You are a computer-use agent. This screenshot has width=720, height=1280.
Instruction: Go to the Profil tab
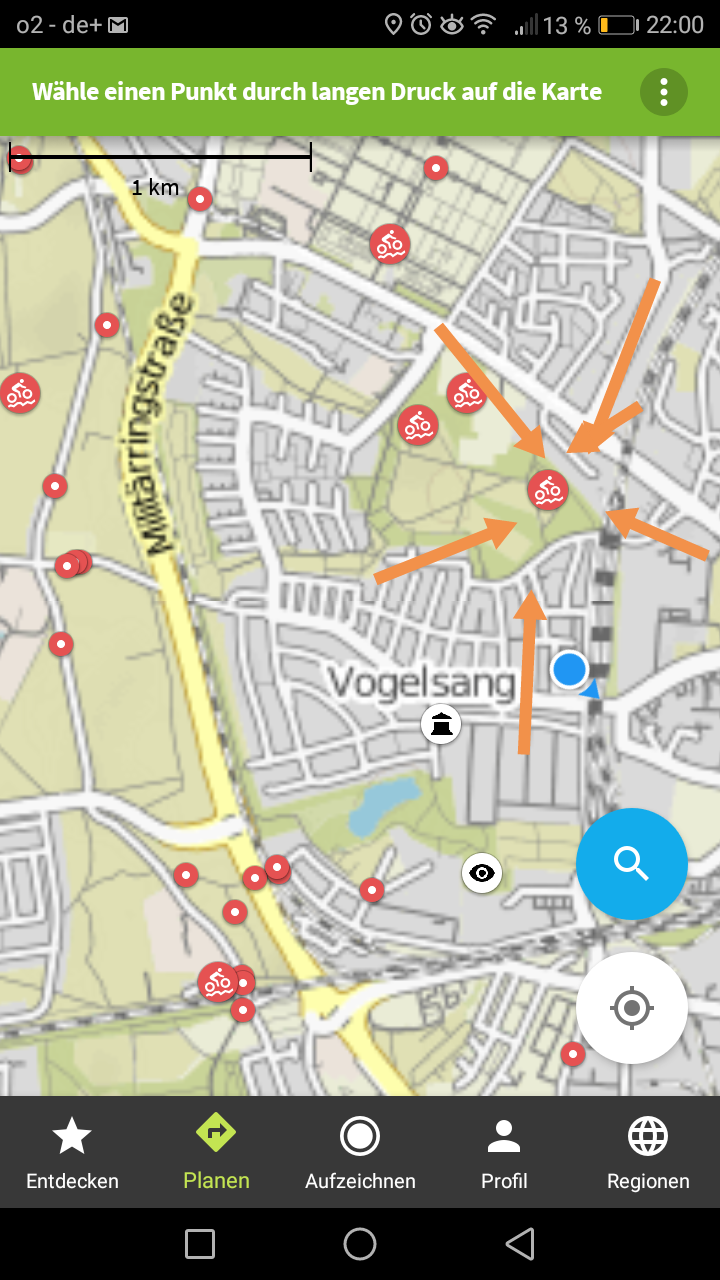point(504,1153)
